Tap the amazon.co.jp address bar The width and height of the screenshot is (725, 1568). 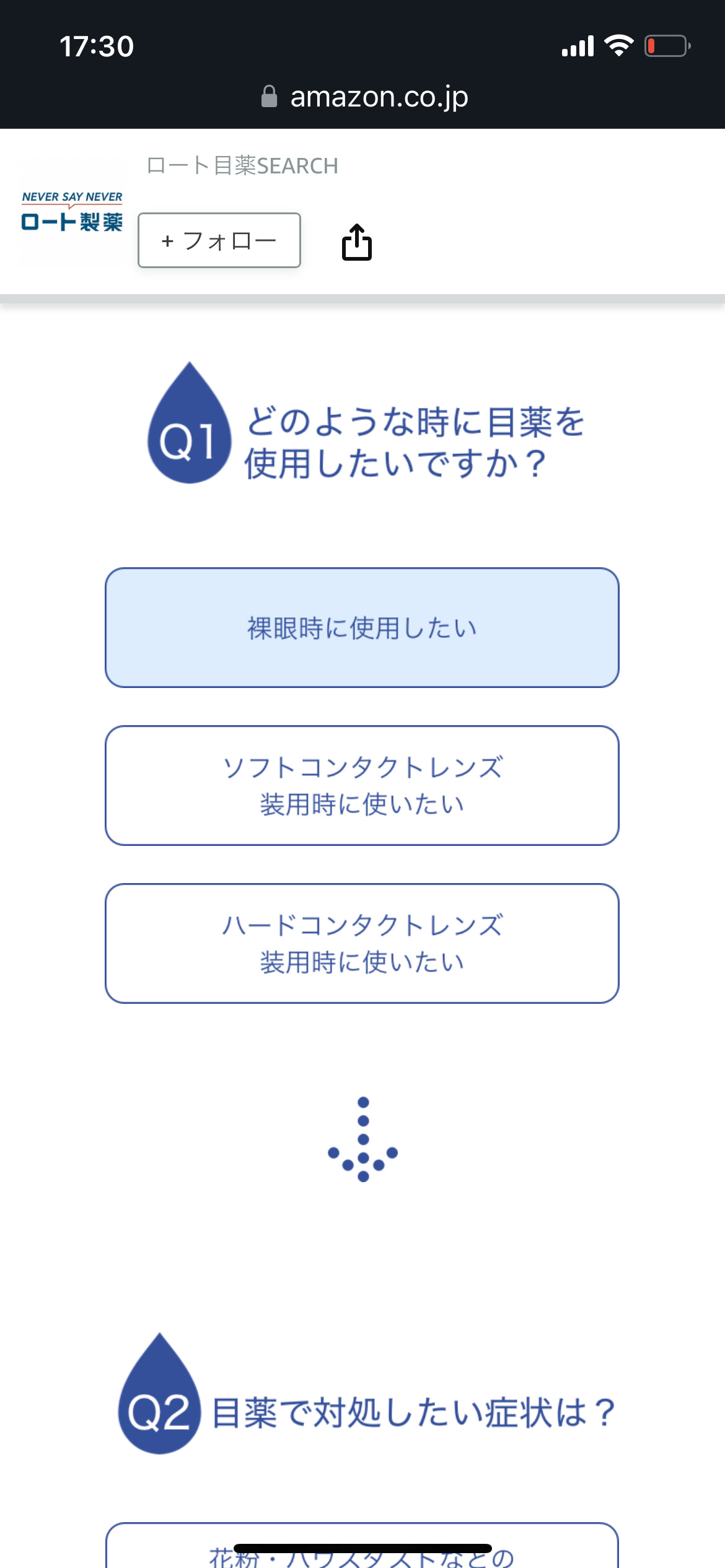pos(364,97)
